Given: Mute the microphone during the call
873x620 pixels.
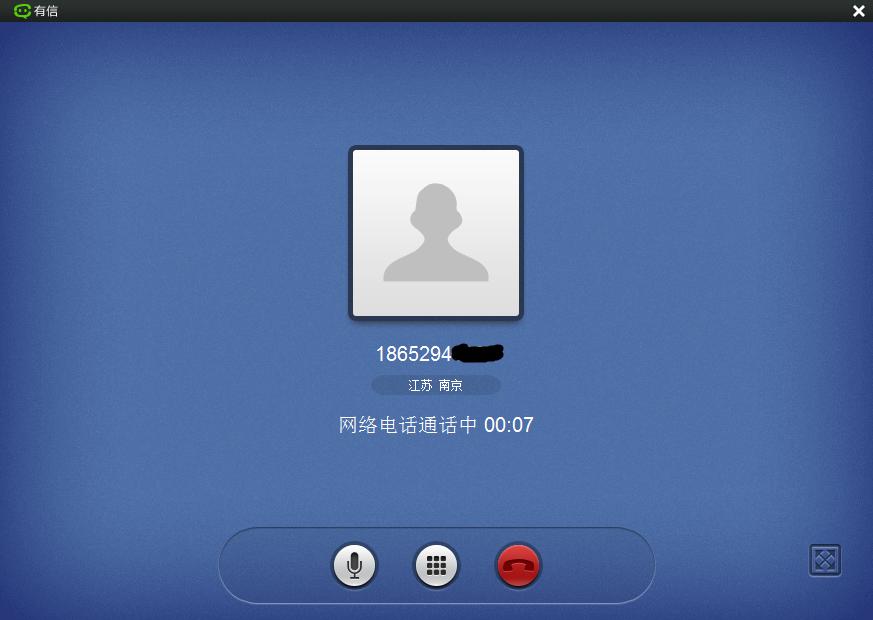Looking at the screenshot, I should point(354,566).
